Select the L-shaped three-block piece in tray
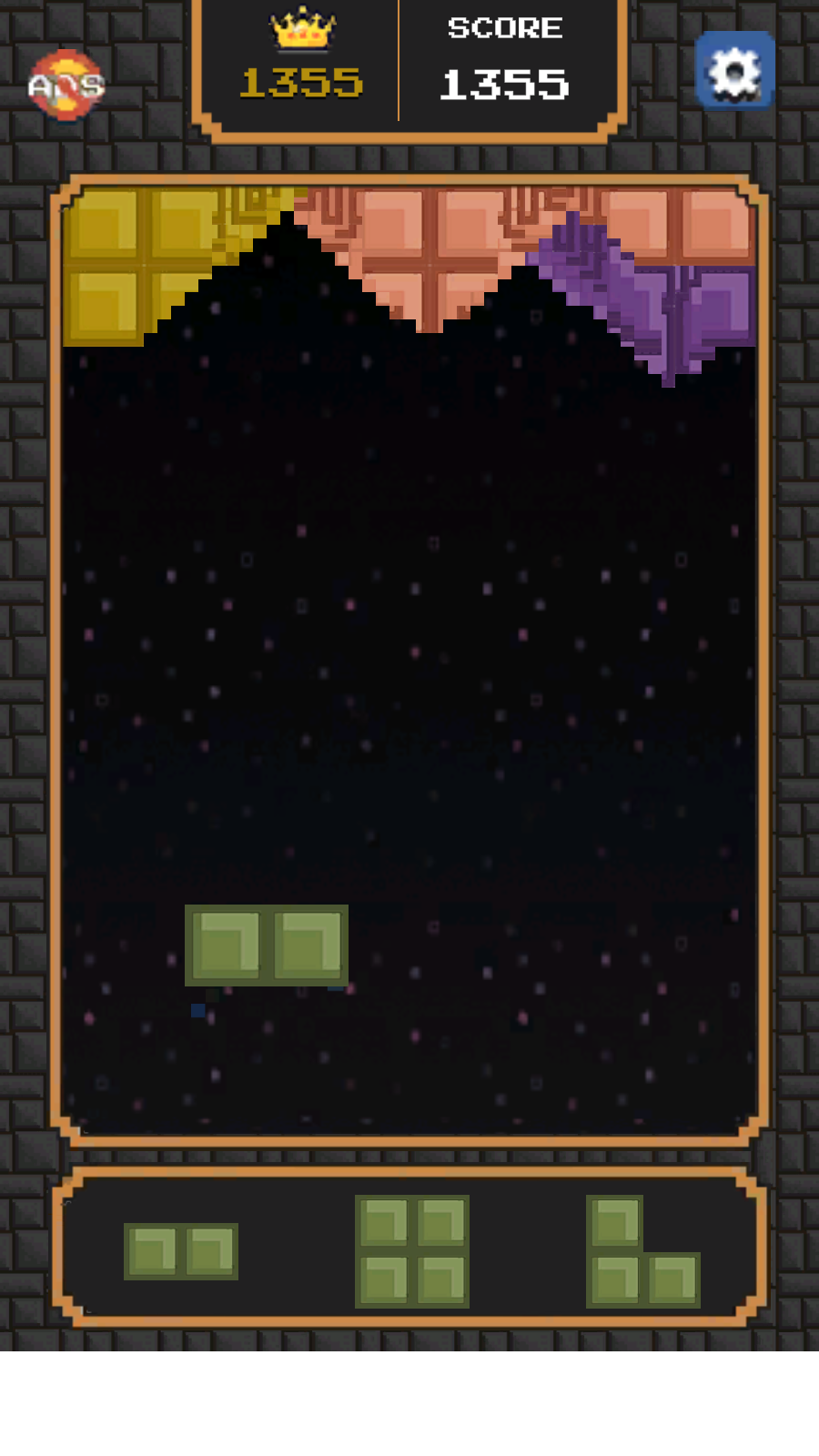 tap(643, 1251)
